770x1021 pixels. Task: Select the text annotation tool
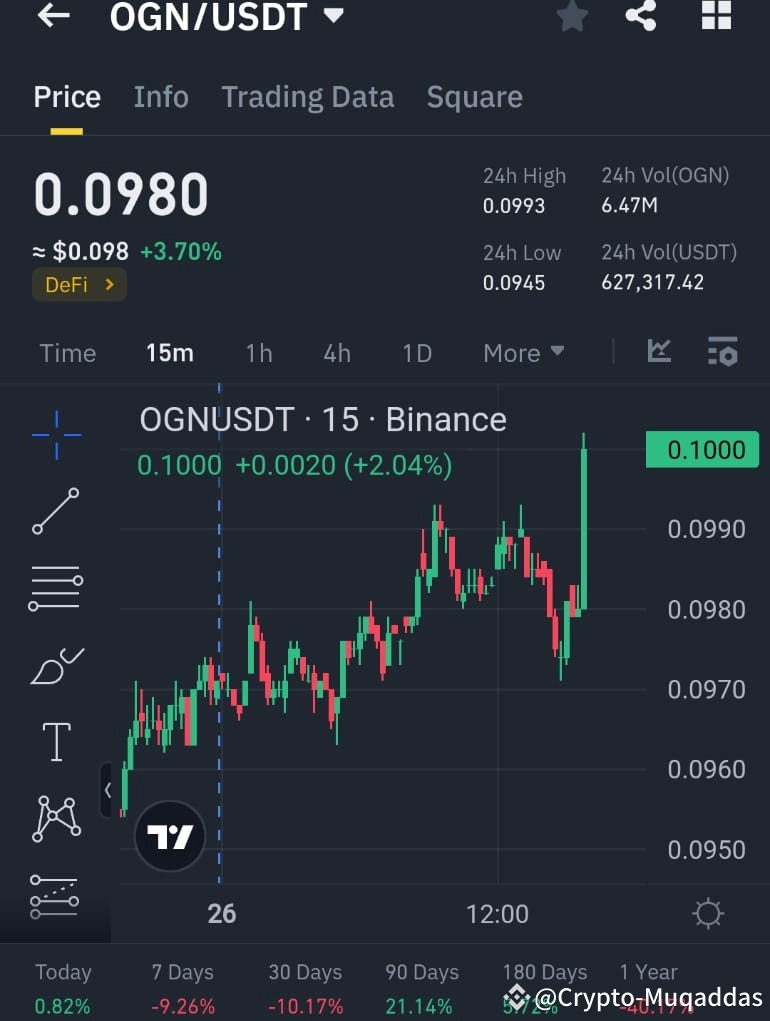[x=55, y=741]
